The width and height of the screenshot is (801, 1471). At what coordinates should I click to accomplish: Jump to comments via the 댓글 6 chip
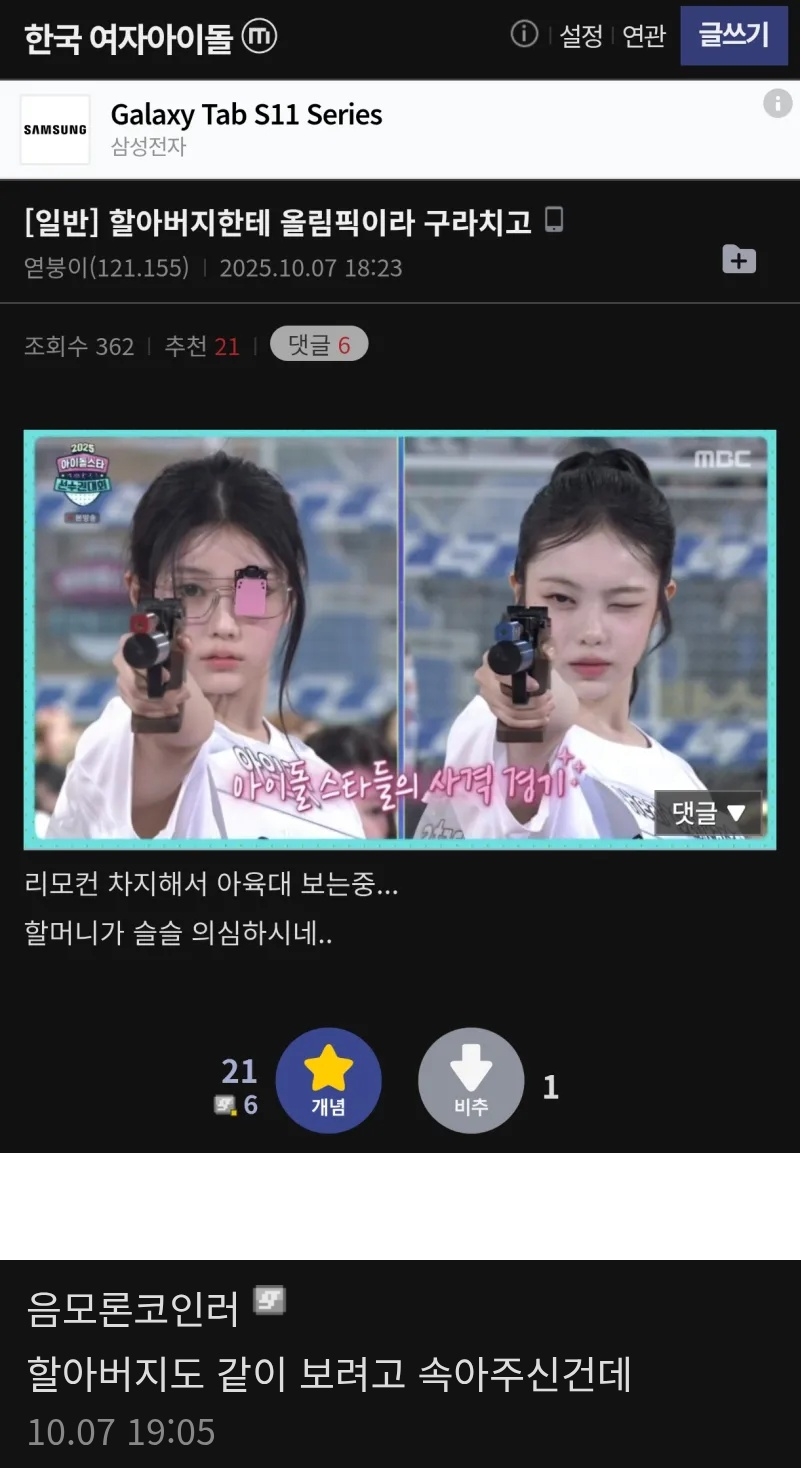click(319, 345)
